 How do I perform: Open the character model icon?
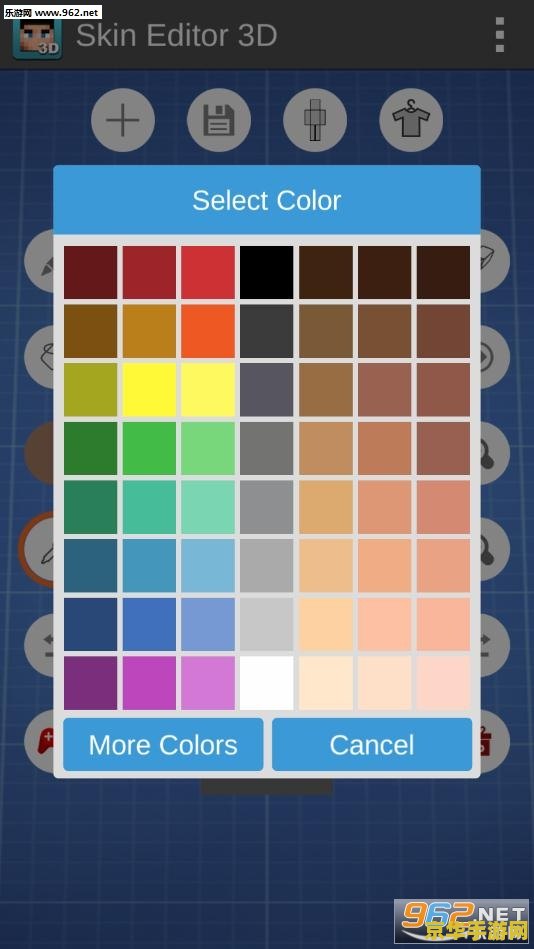pyautogui.click(x=315, y=120)
